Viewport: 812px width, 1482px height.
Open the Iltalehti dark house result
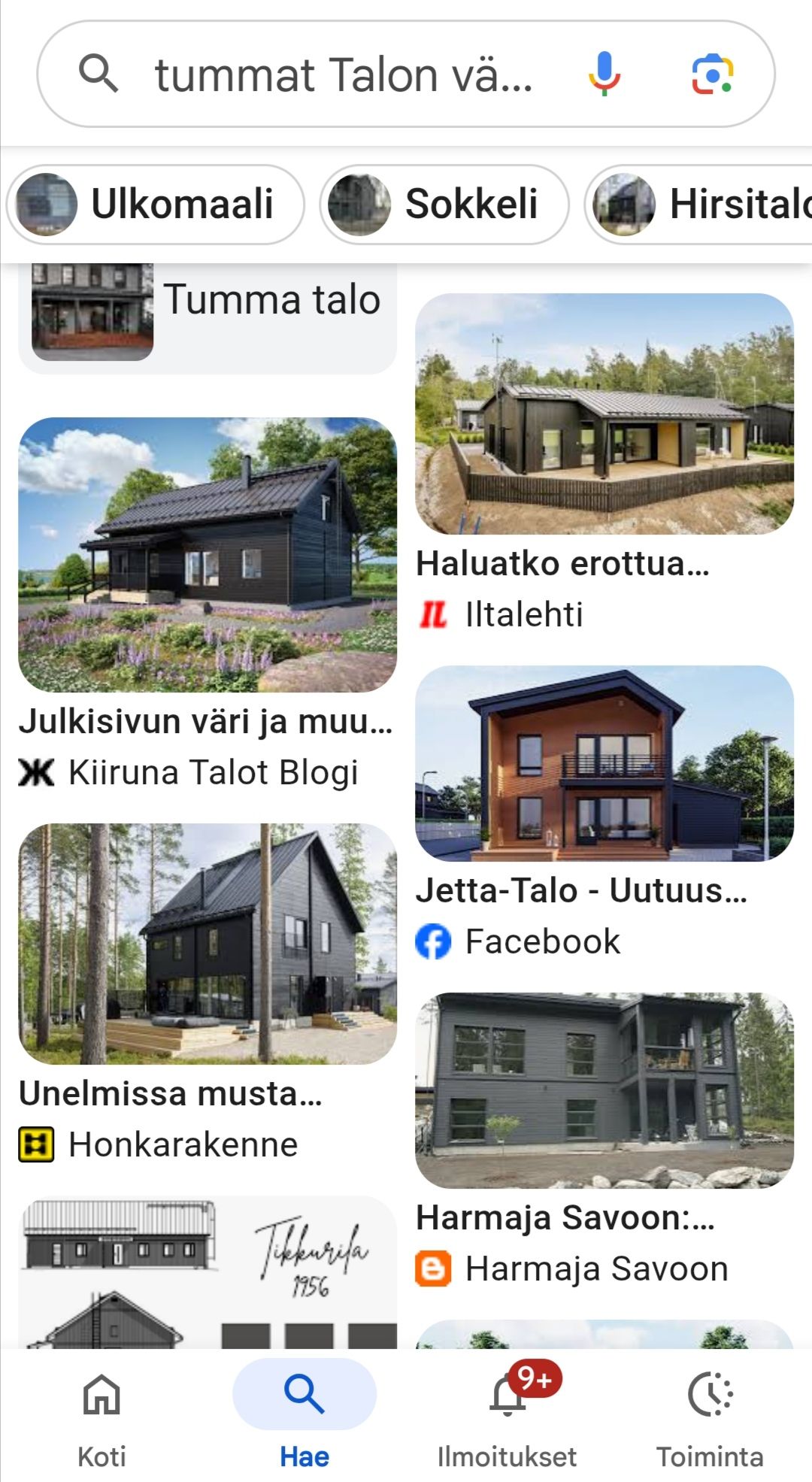coord(604,414)
